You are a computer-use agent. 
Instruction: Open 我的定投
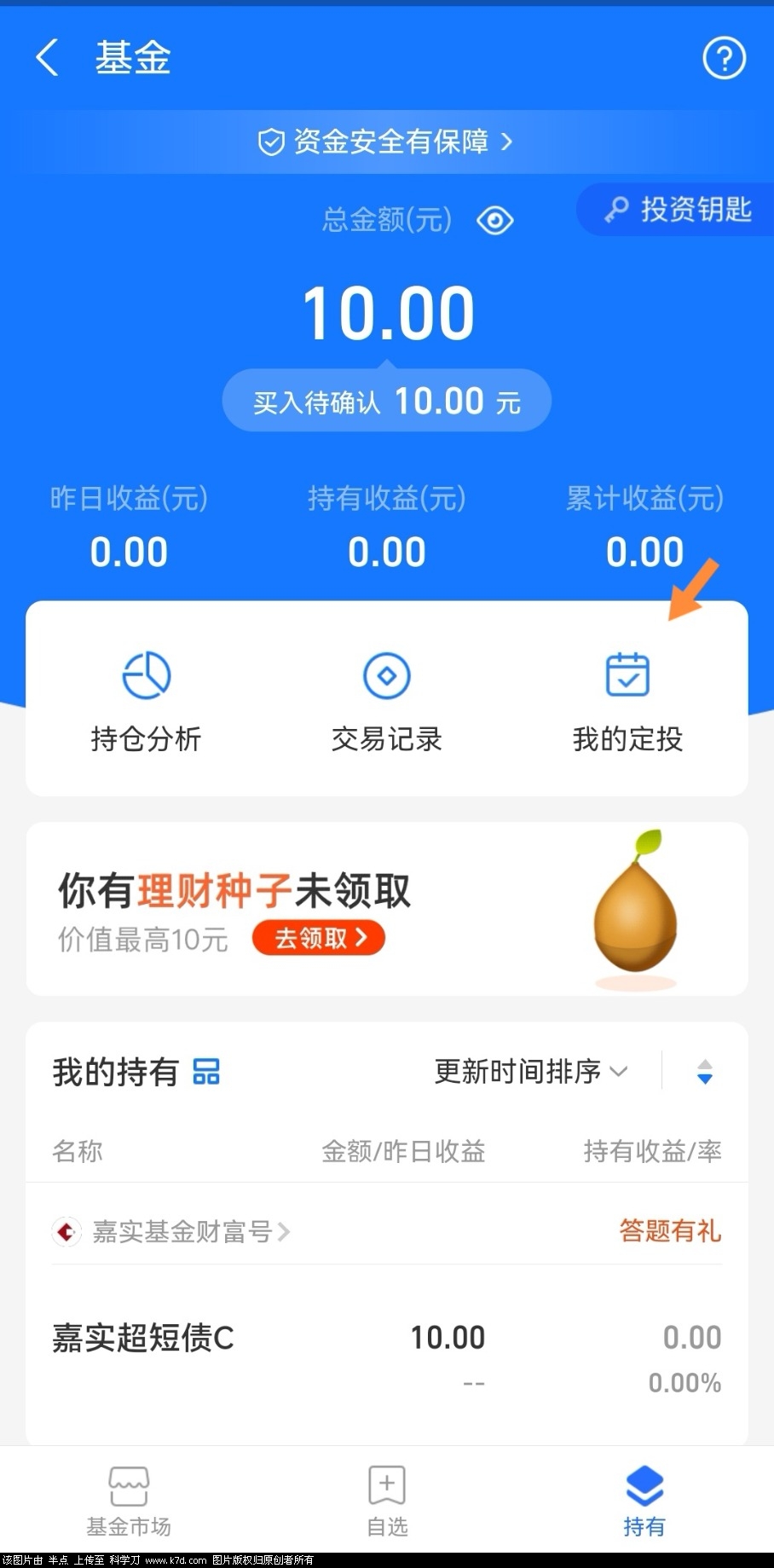pyautogui.click(x=627, y=701)
